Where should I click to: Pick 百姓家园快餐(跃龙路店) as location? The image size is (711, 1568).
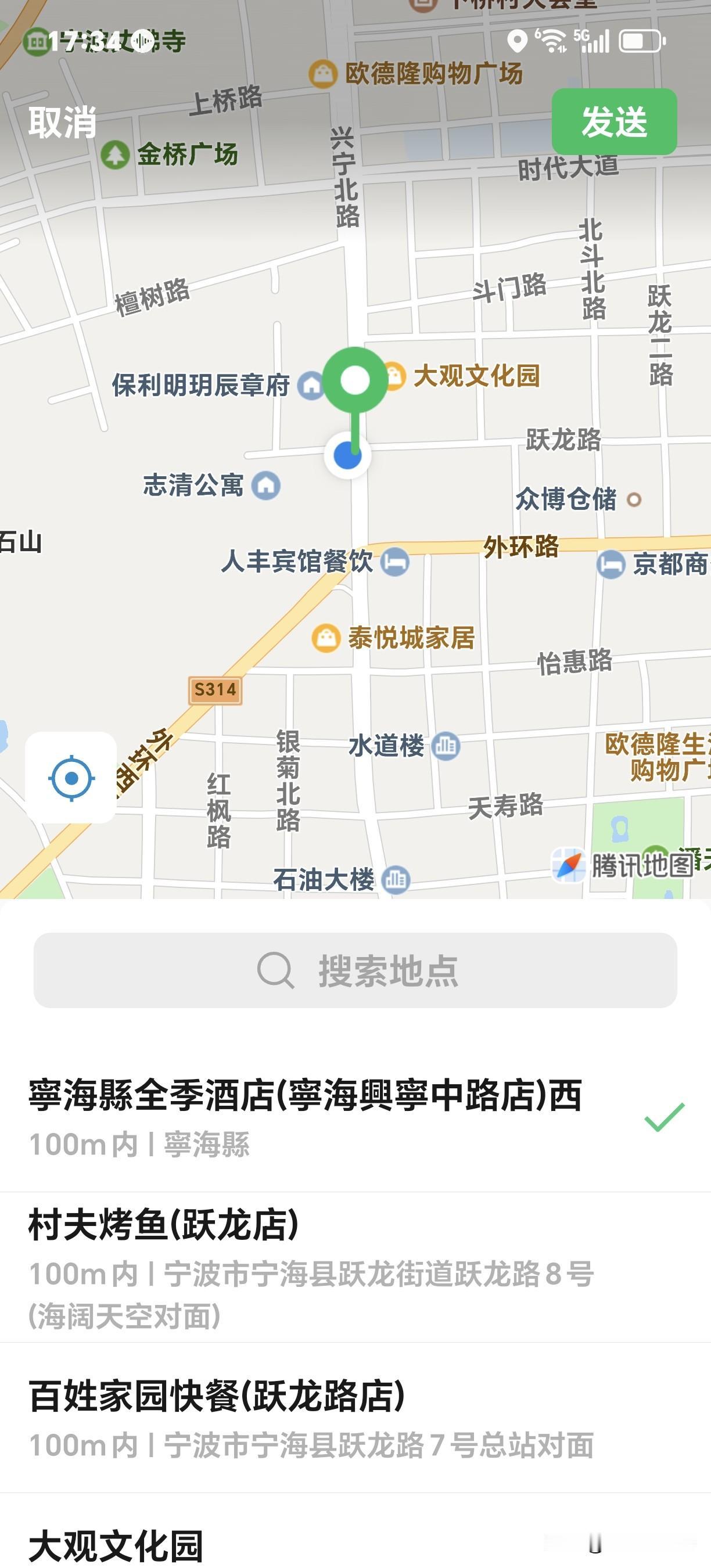point(355,1417)
